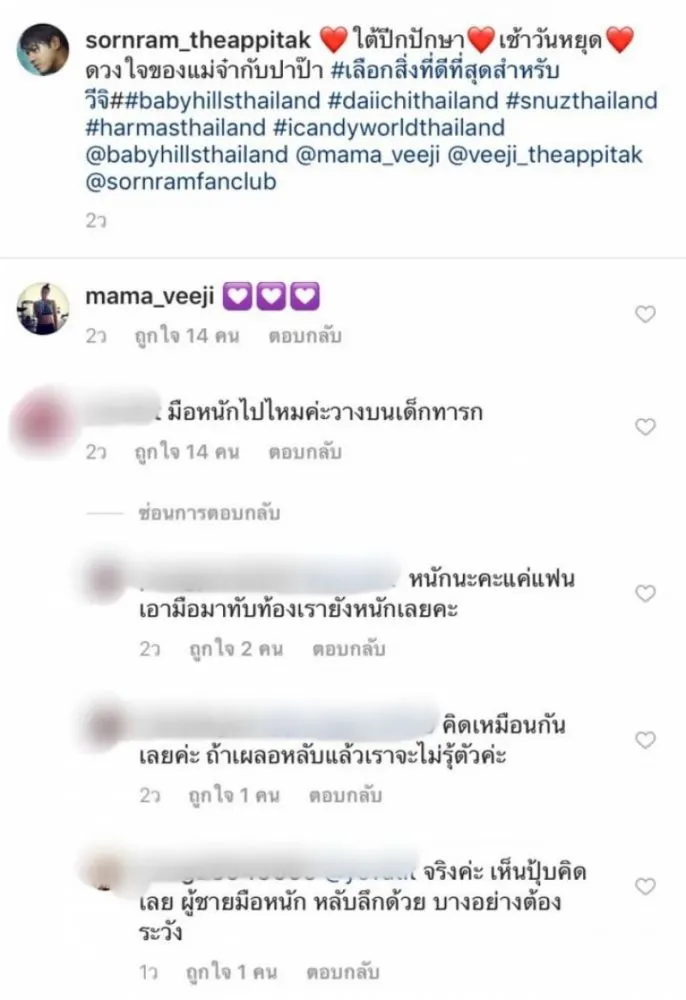Like the reply หนักนะคะแค่แฟน

[646, 593]
